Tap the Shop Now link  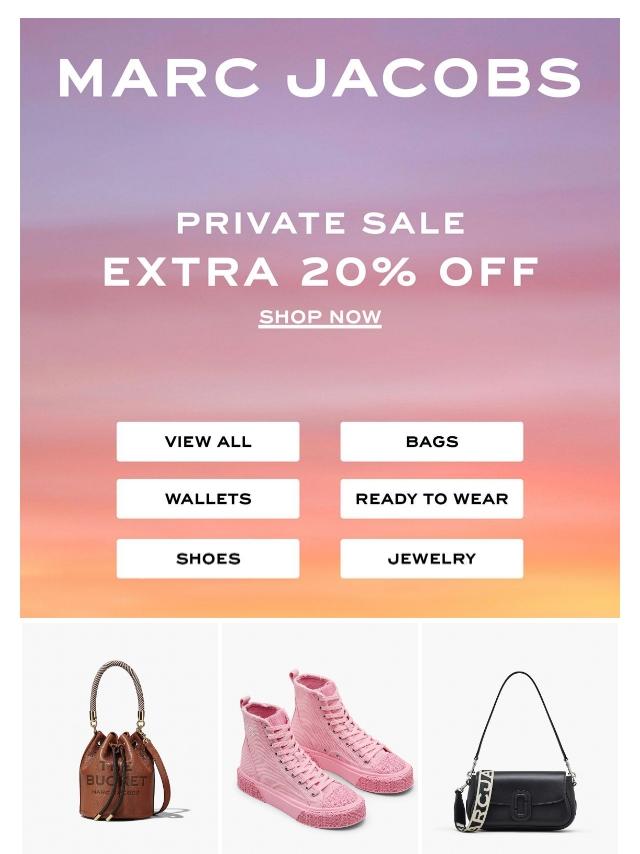tap(320, 317)
